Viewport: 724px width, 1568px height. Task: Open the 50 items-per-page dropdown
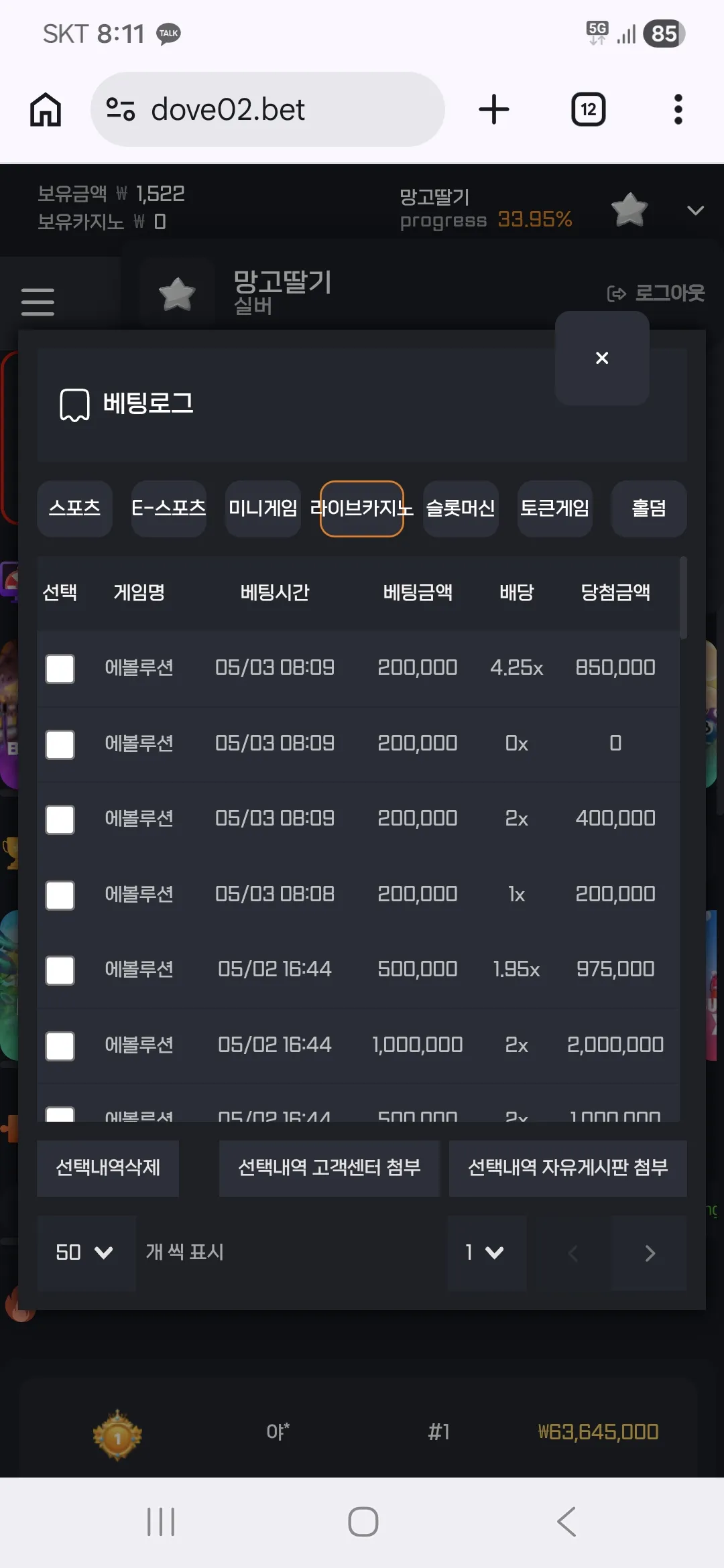[86, 1252]
